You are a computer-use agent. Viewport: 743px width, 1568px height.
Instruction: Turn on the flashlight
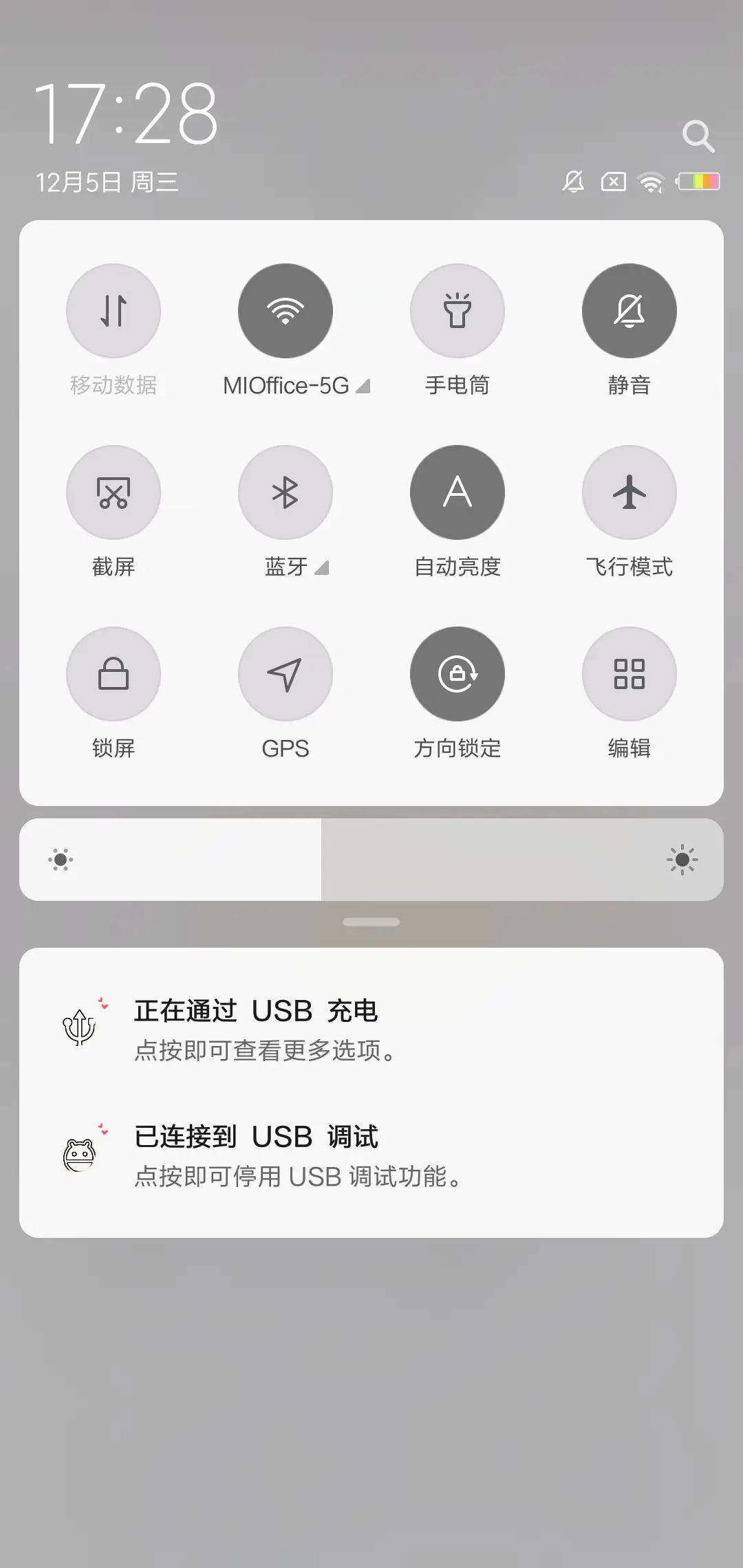click(x=457, y=311)
